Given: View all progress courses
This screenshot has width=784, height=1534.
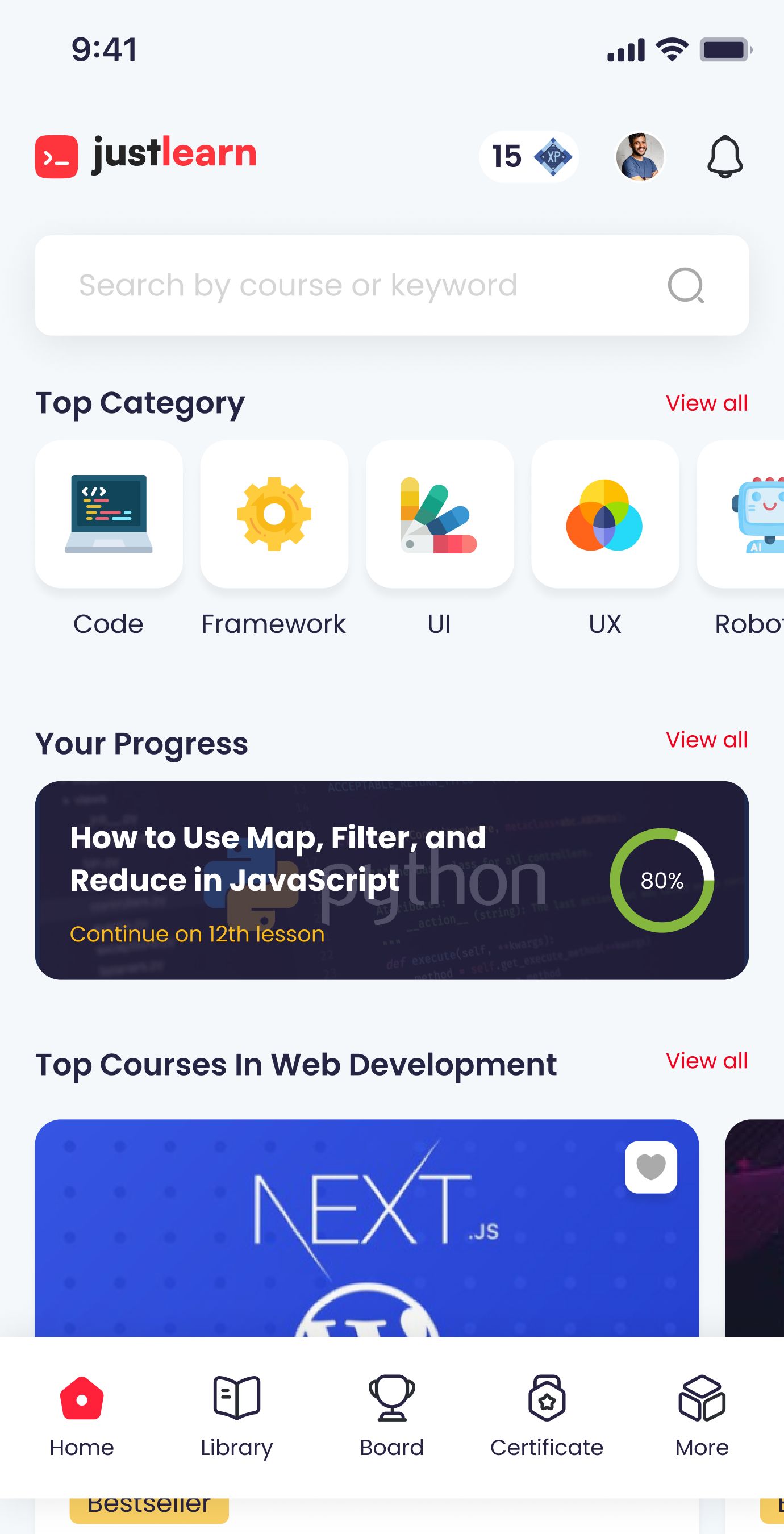Looking at the screenshot, I should 706,740.
